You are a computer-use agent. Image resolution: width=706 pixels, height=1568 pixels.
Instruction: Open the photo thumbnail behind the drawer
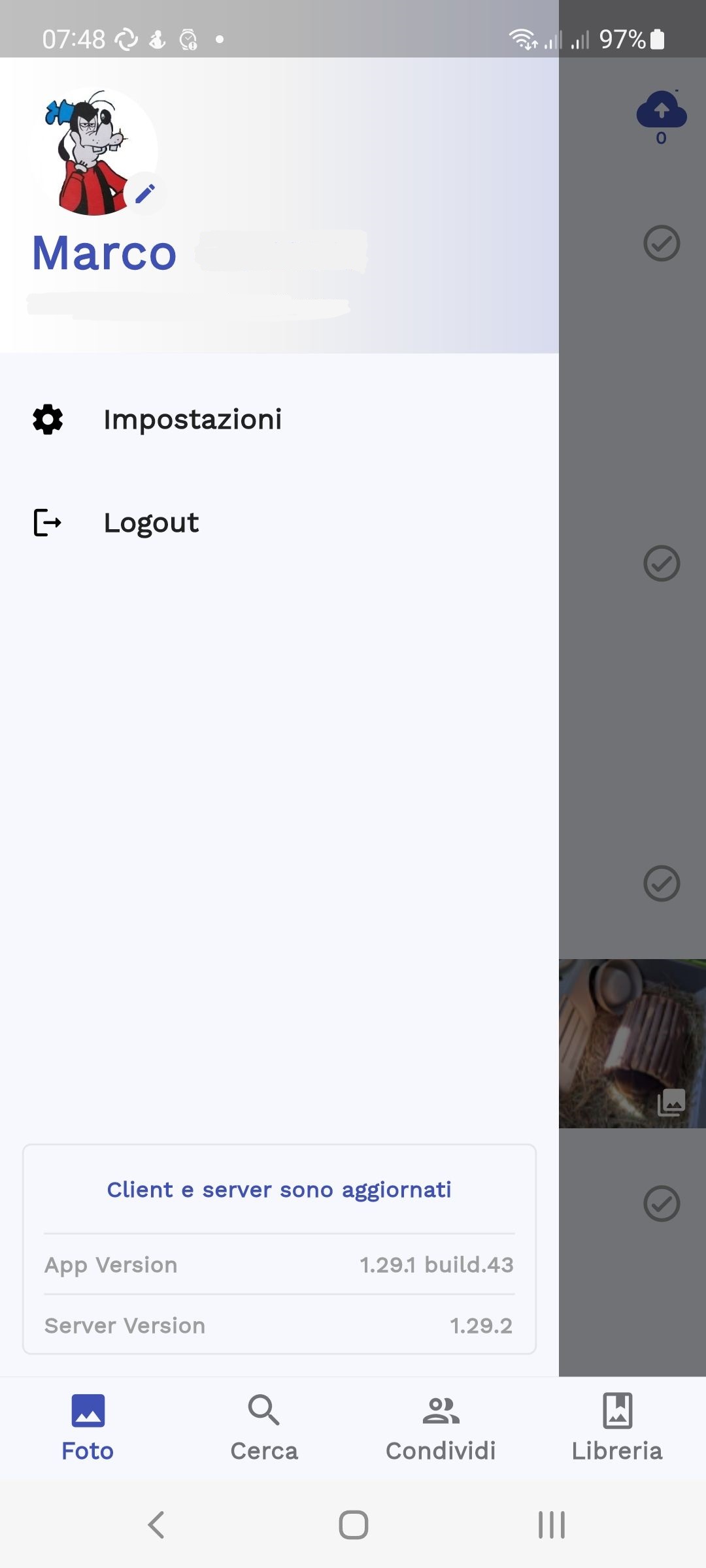click(632, 1043)
